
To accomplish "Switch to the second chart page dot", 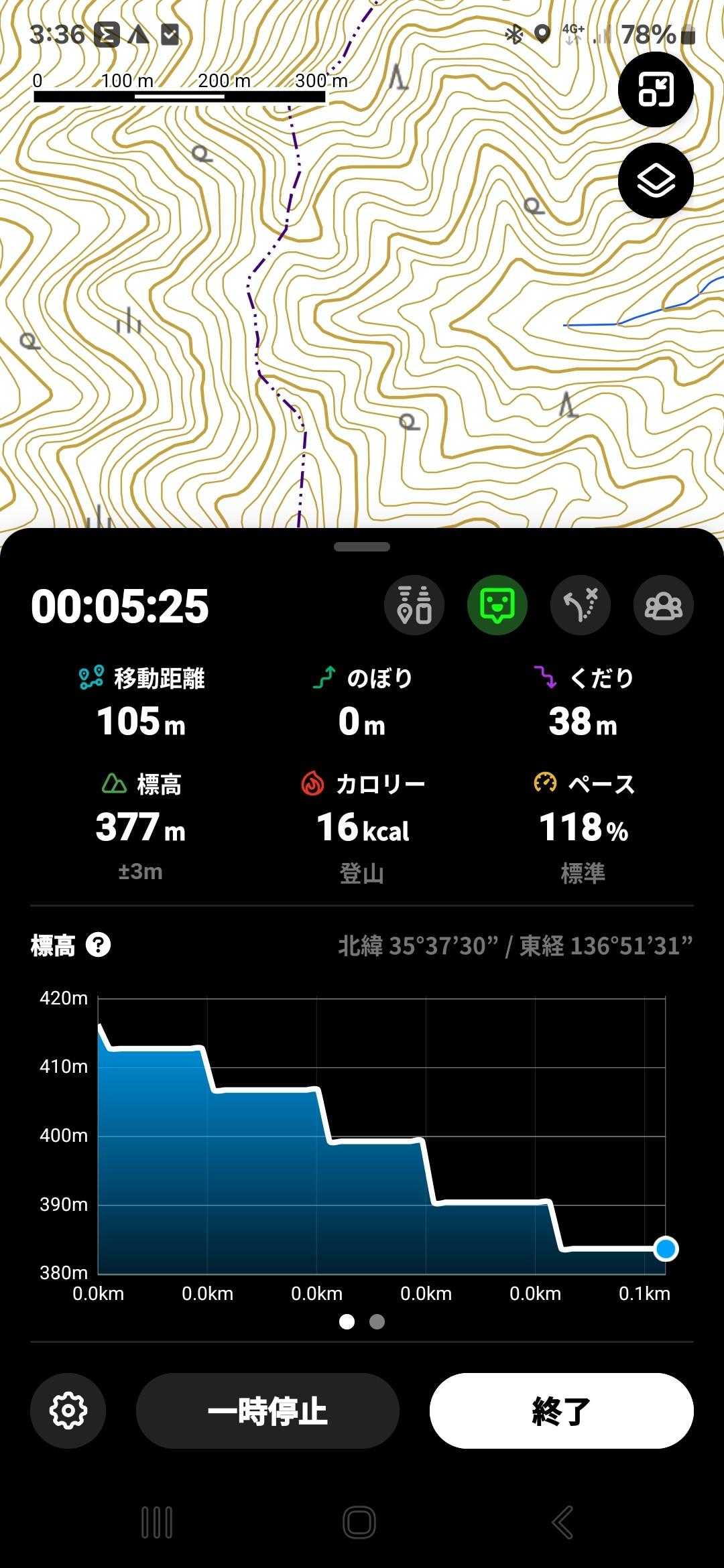I will pyautogui.click(x=377, y=1321).
